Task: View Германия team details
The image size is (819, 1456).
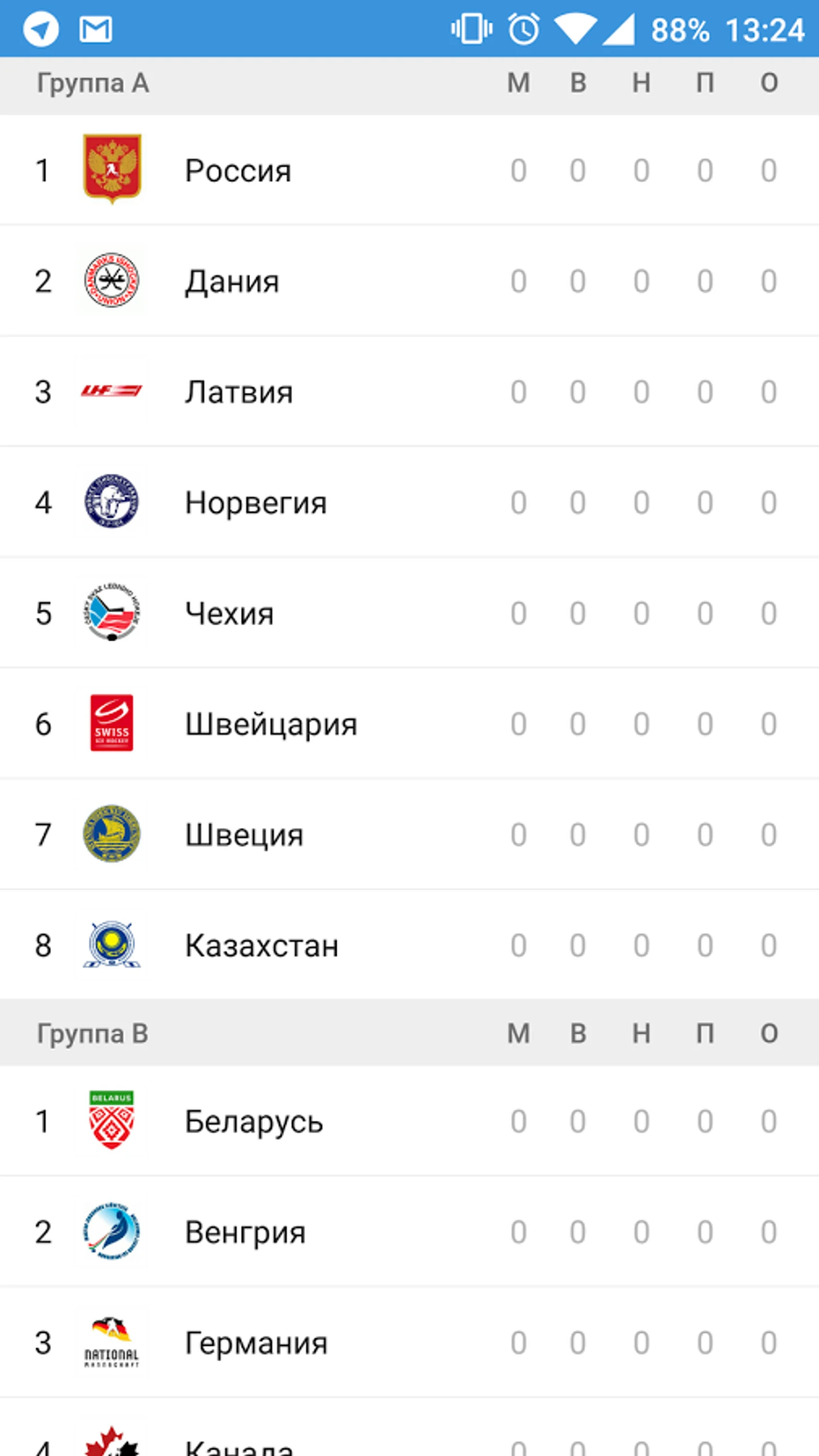Action: [x=256, y=1343]
